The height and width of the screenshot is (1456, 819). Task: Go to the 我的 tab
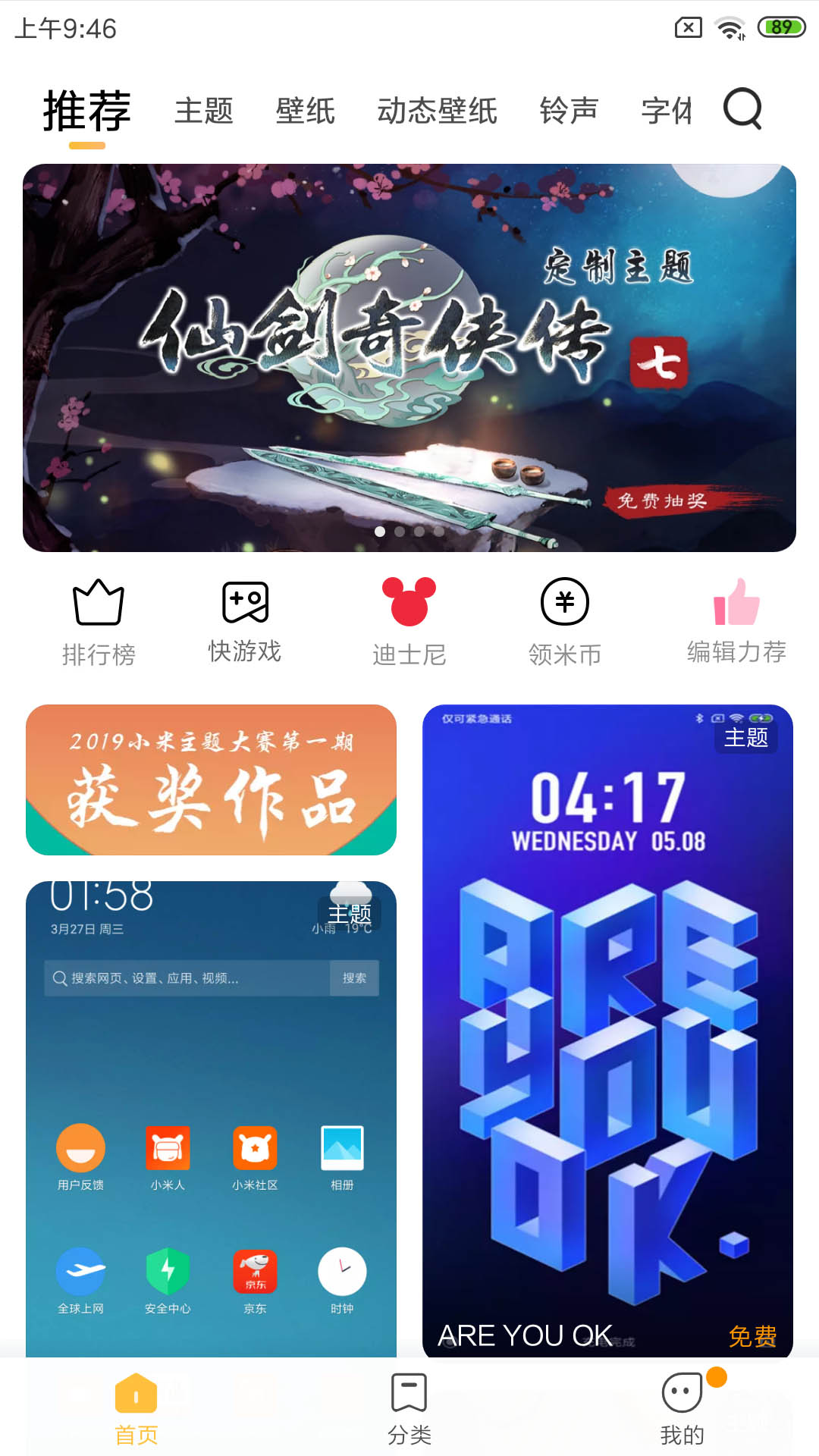pos(682,1409)
